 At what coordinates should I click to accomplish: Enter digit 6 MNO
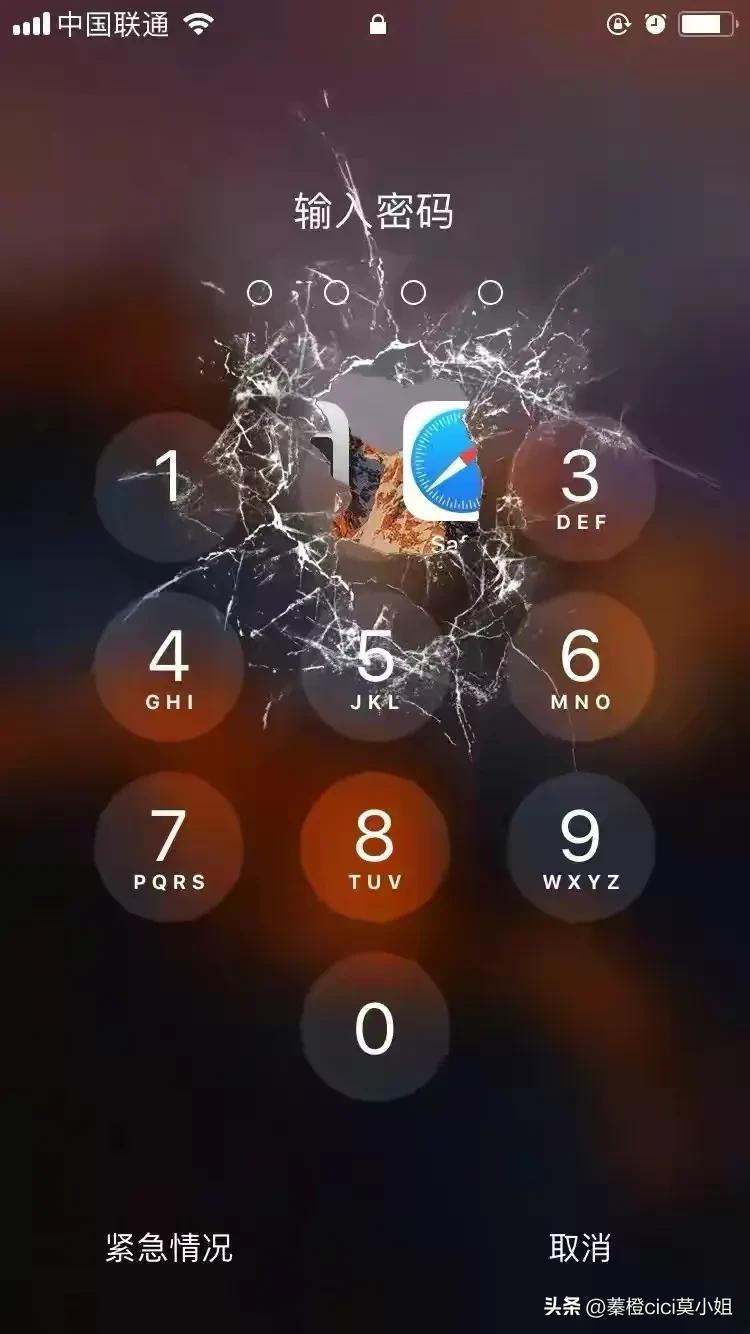[581, 667]
